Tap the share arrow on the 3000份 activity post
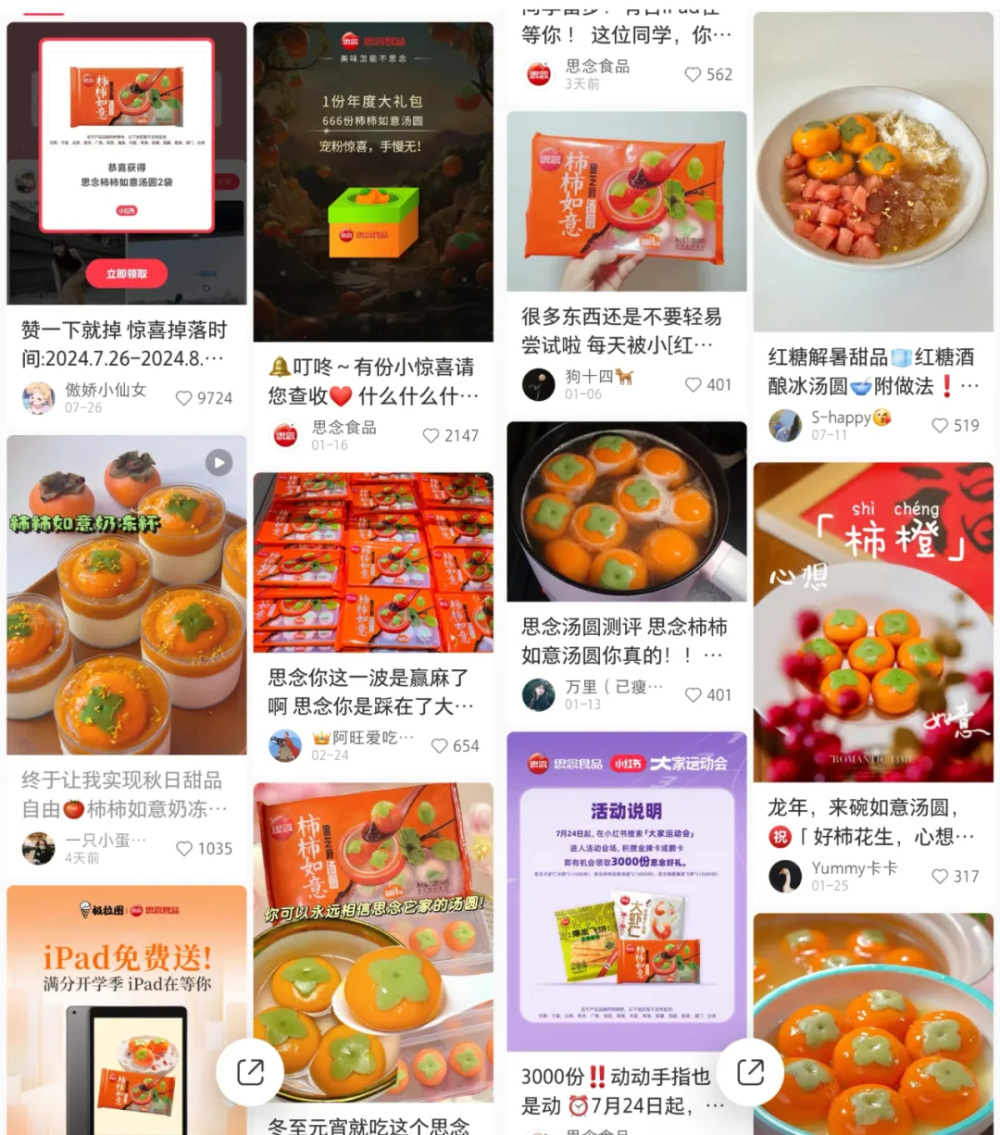This screenshot has width=1000, height=1135. [x=750, y=1071]
